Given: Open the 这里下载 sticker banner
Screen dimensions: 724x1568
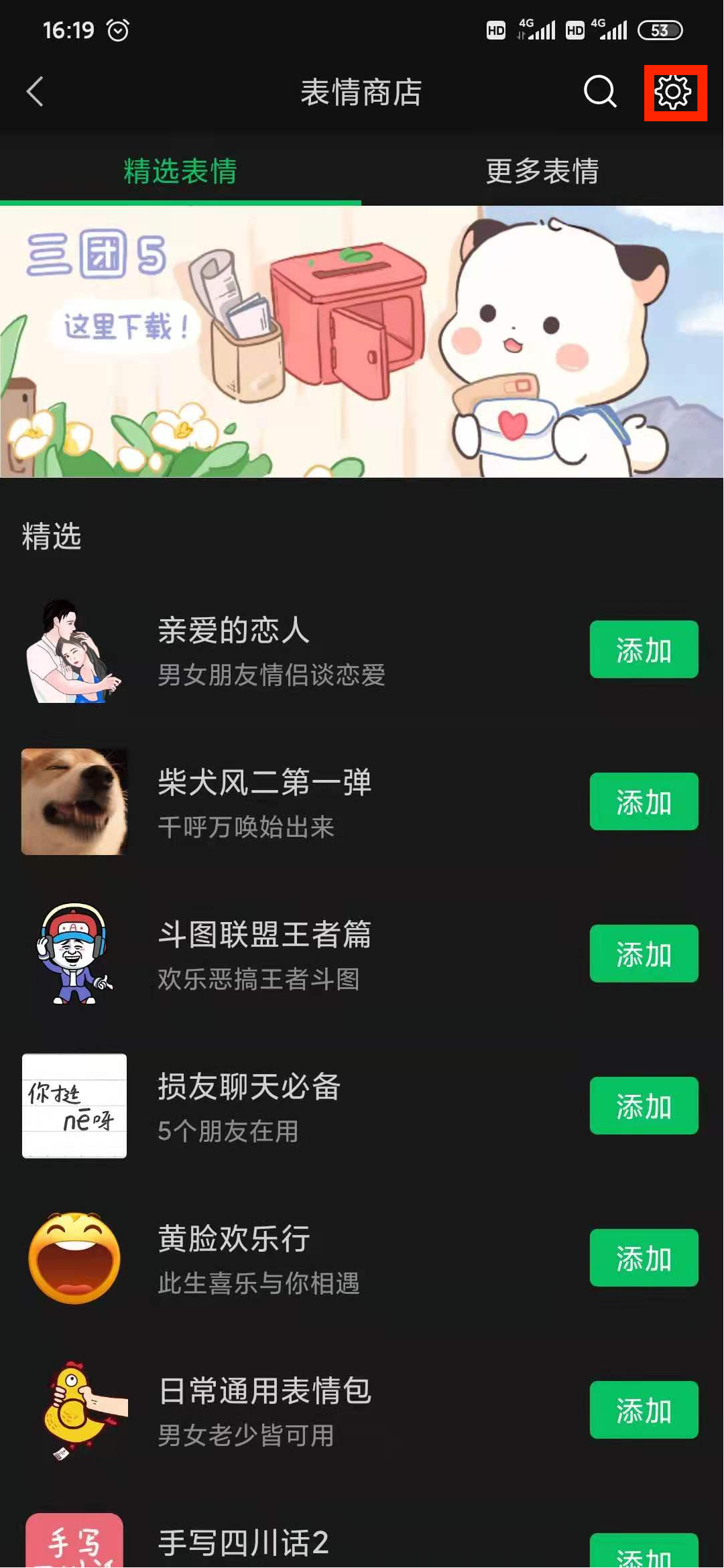Looking at the screenshot, I should click(362, 342).
